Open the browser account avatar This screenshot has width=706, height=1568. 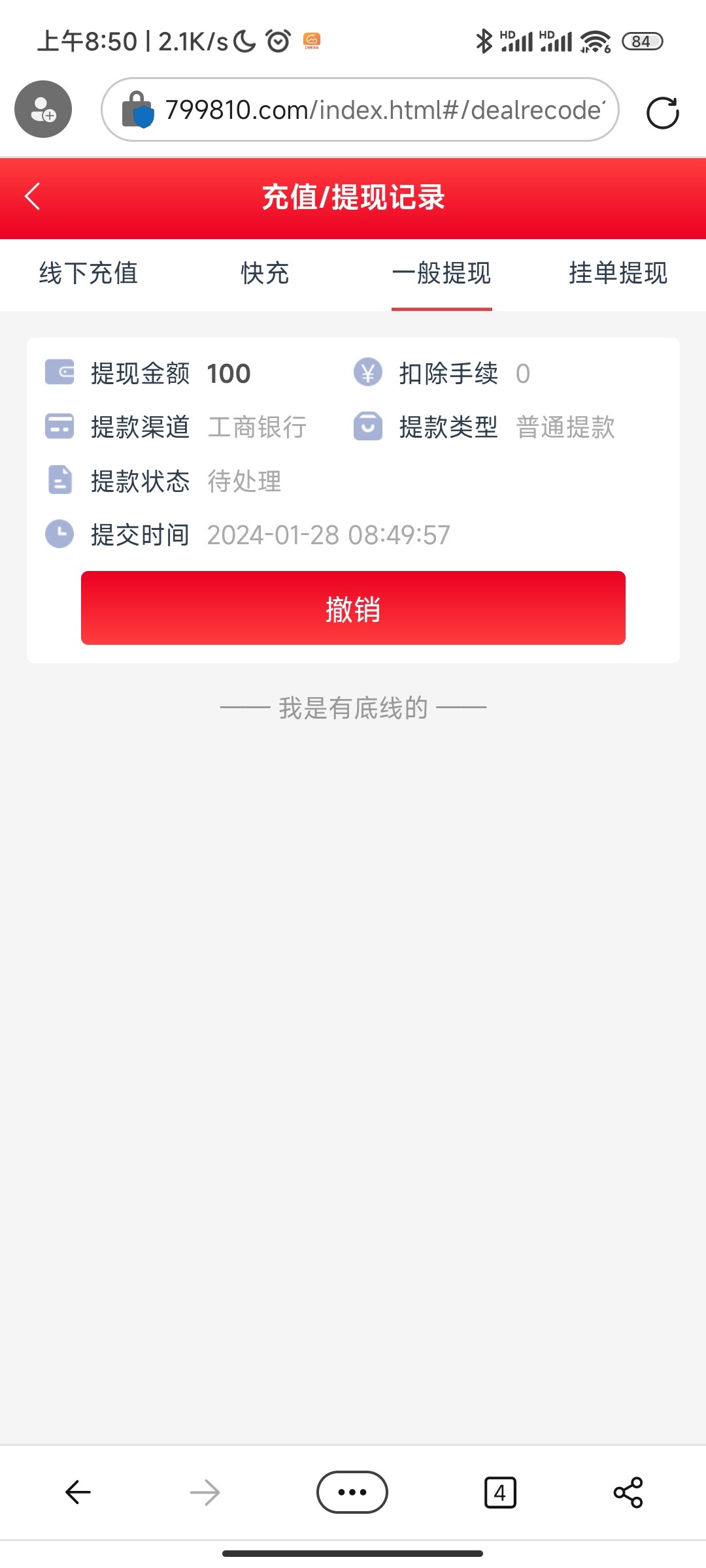[43, 109]
